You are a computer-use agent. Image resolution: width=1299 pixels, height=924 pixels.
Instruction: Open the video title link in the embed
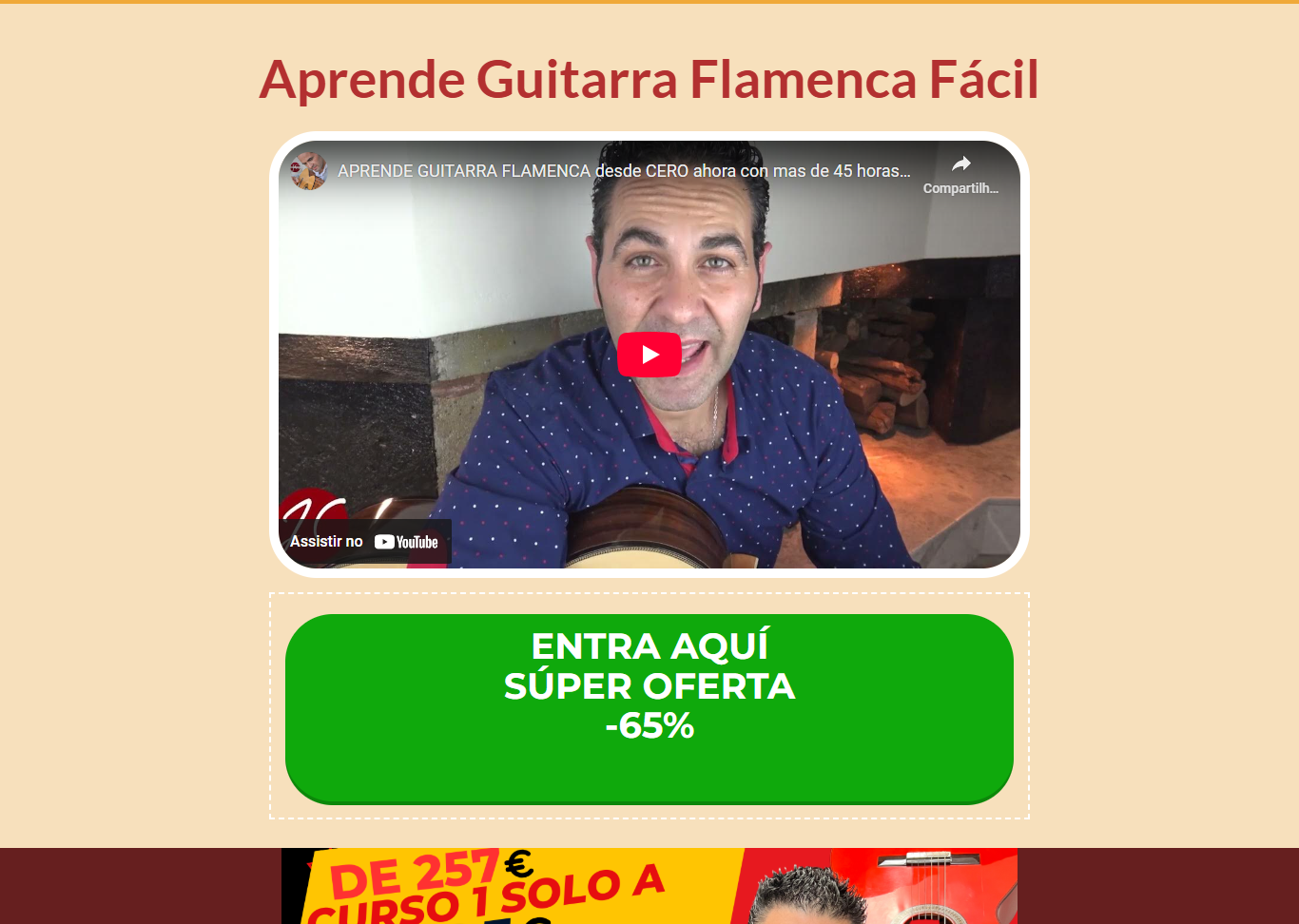624,171
